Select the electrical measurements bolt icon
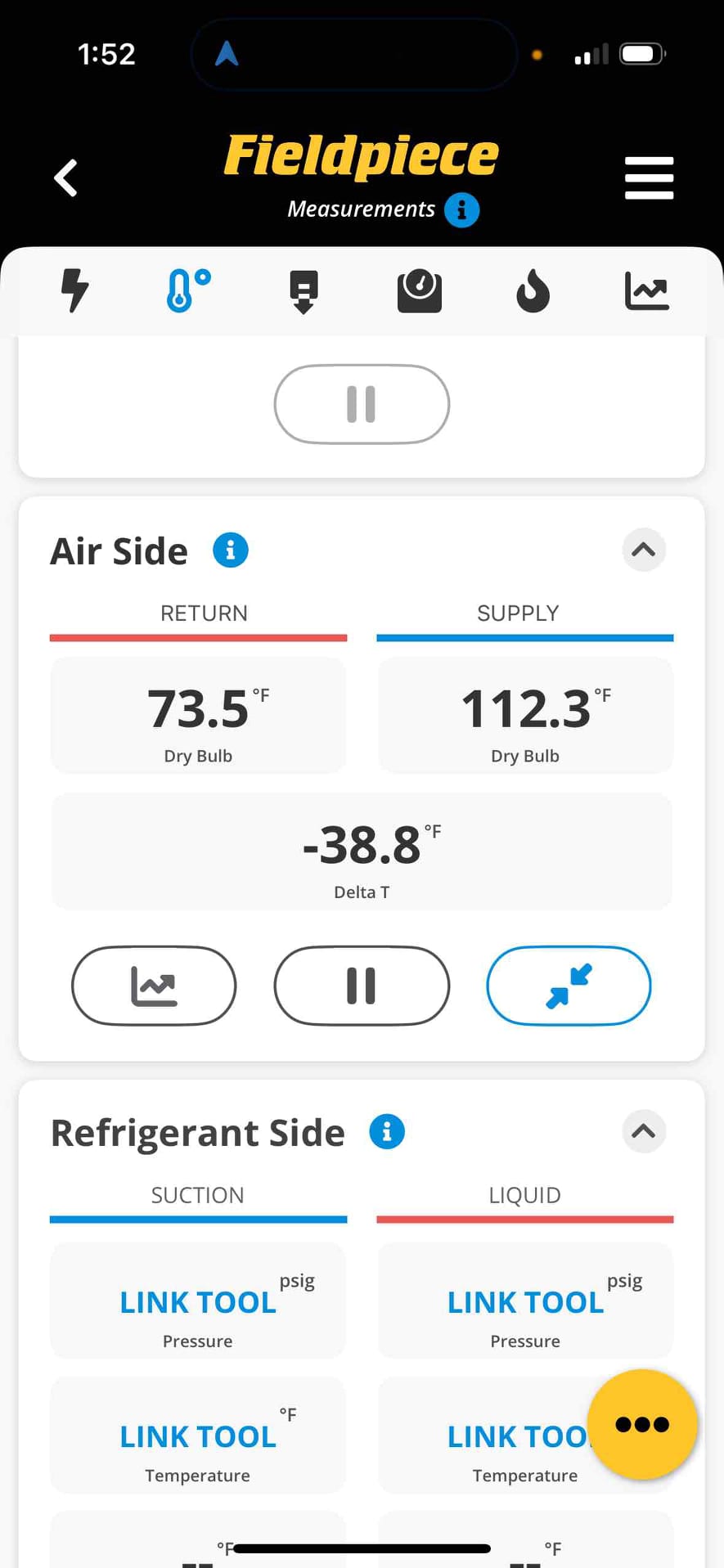724x1568 pixels. 74,290
